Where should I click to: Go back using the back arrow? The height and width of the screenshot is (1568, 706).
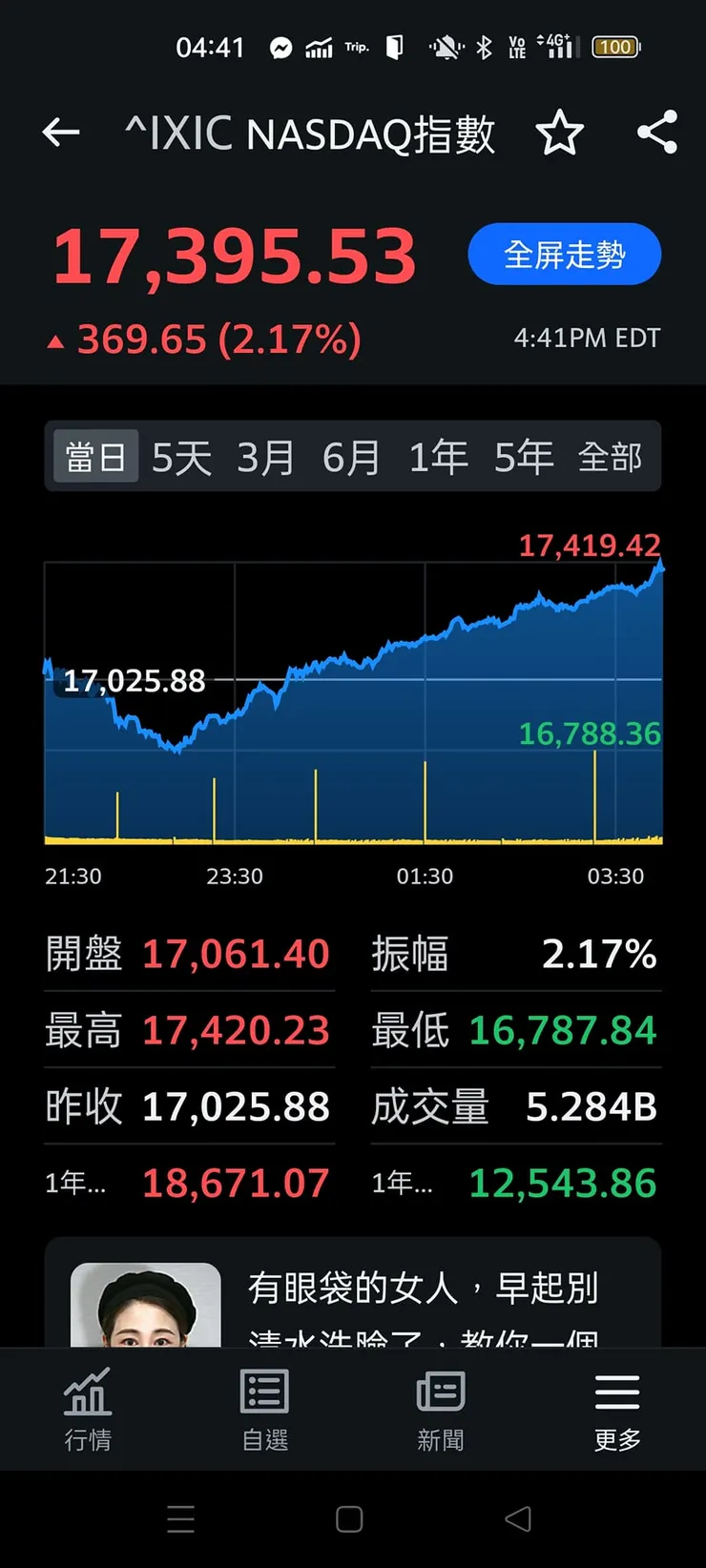(60, 133)
